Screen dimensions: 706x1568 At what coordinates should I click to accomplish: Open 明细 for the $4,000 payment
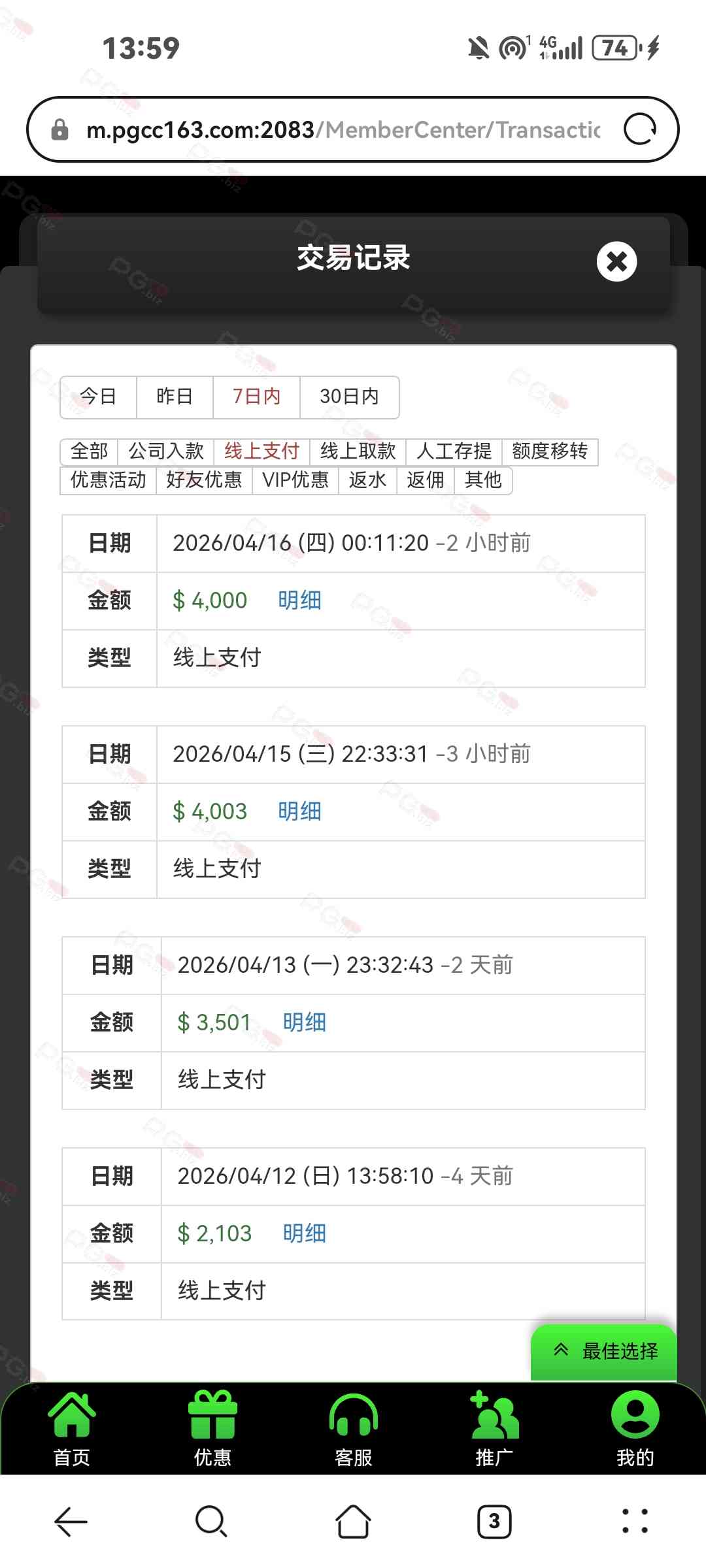point(299,600)
